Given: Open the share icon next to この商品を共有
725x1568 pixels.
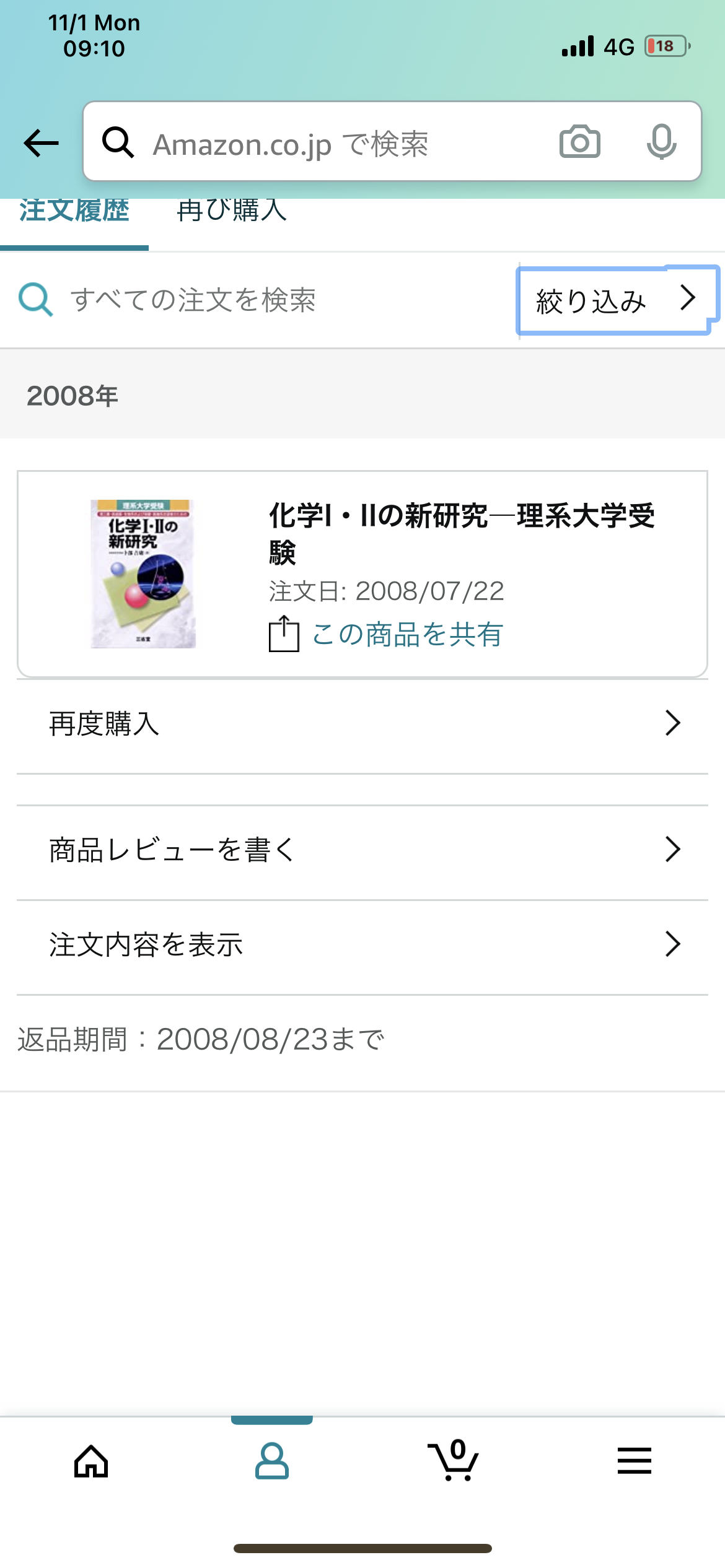Looking at the screenshot, I should pos(284,632).
